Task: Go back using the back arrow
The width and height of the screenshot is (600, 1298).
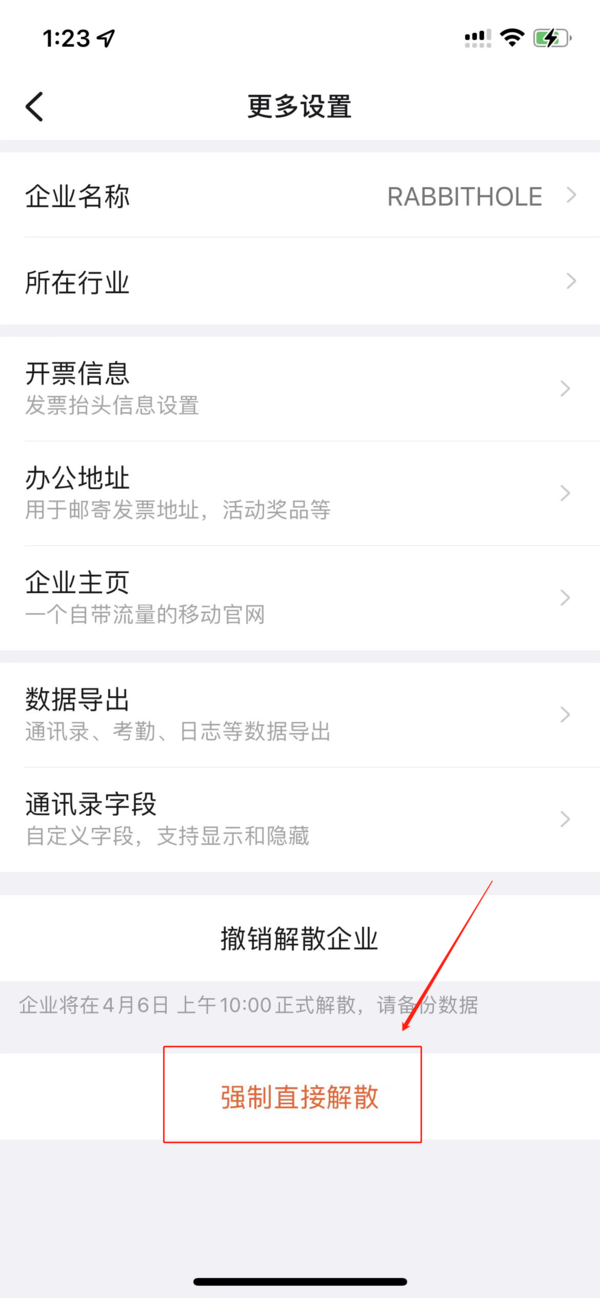Action: (x=35, y=106)
